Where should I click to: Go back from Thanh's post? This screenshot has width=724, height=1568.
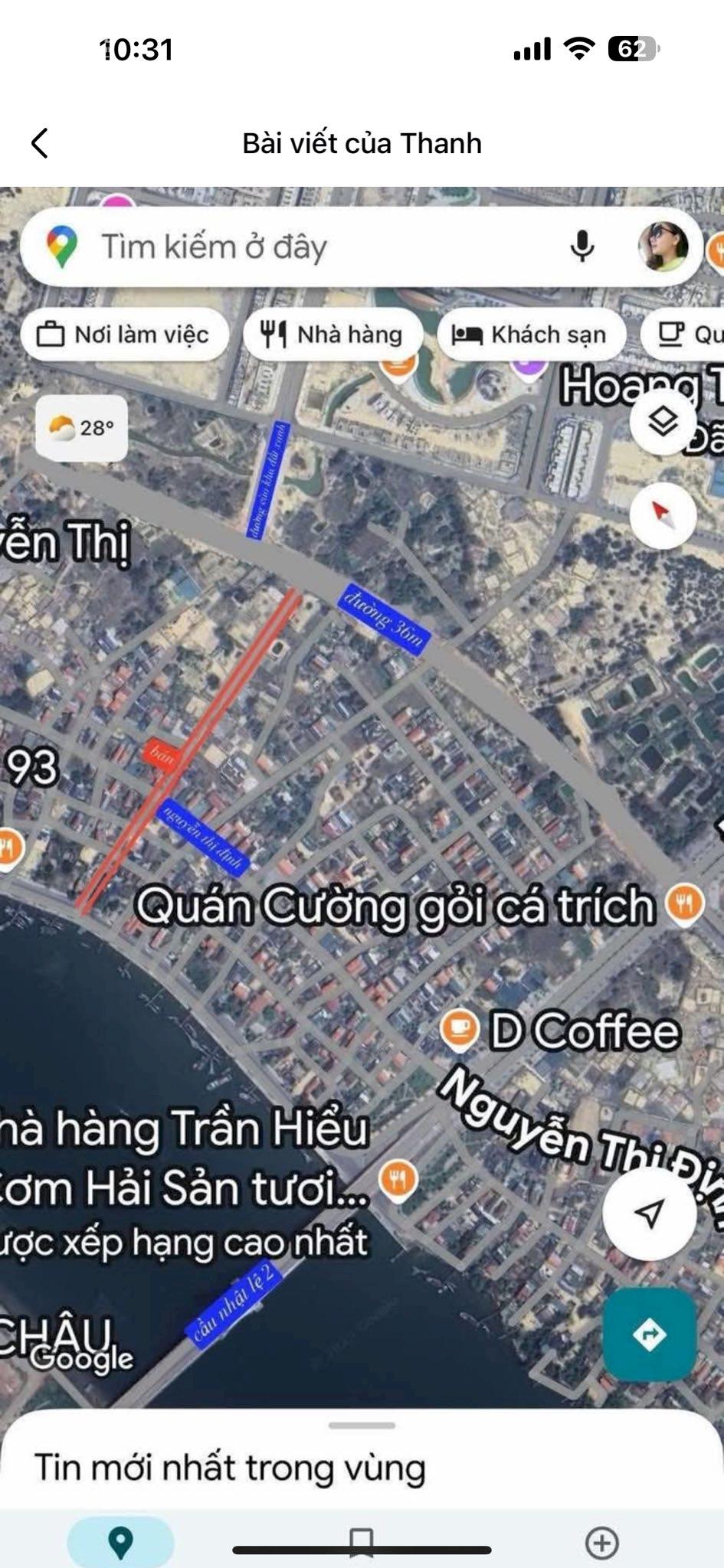click(x=40, y=143)
